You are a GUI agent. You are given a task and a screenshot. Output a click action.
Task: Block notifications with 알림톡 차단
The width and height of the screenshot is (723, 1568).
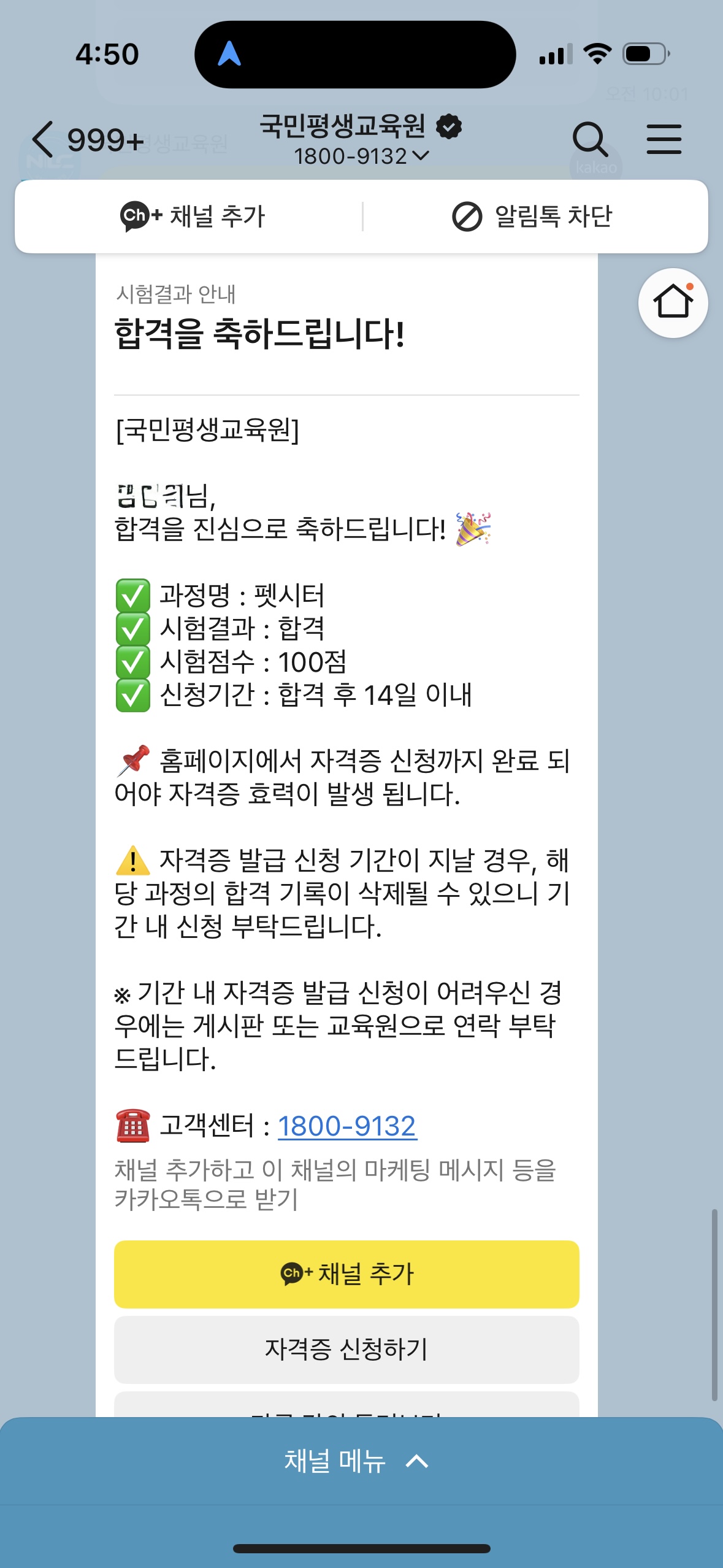point(532,217)
